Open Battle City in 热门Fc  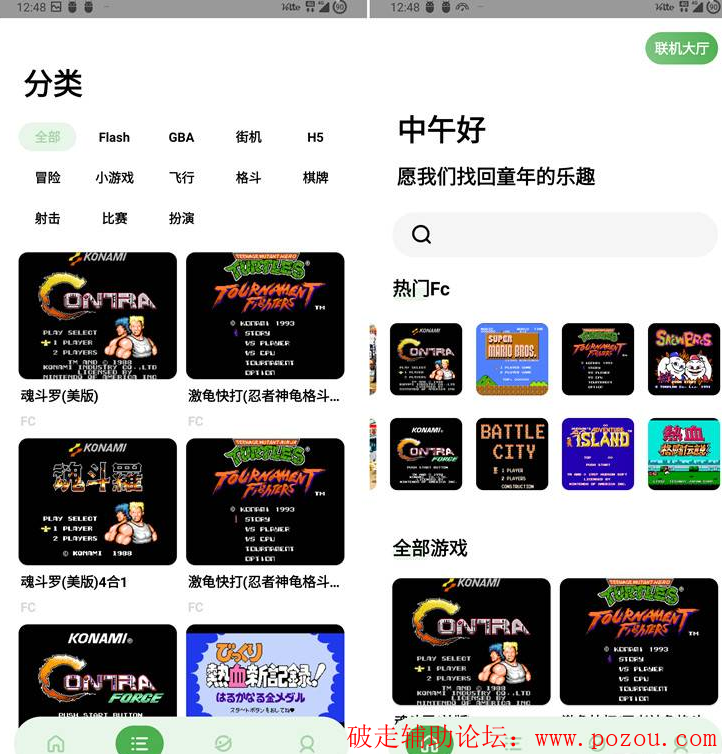coord(512,454)
